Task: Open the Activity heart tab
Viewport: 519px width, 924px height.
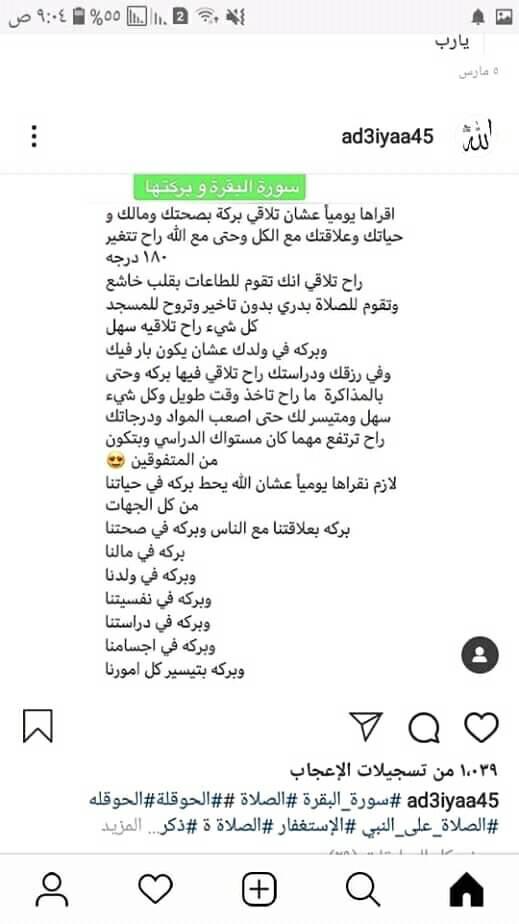Action: (156, 889)
